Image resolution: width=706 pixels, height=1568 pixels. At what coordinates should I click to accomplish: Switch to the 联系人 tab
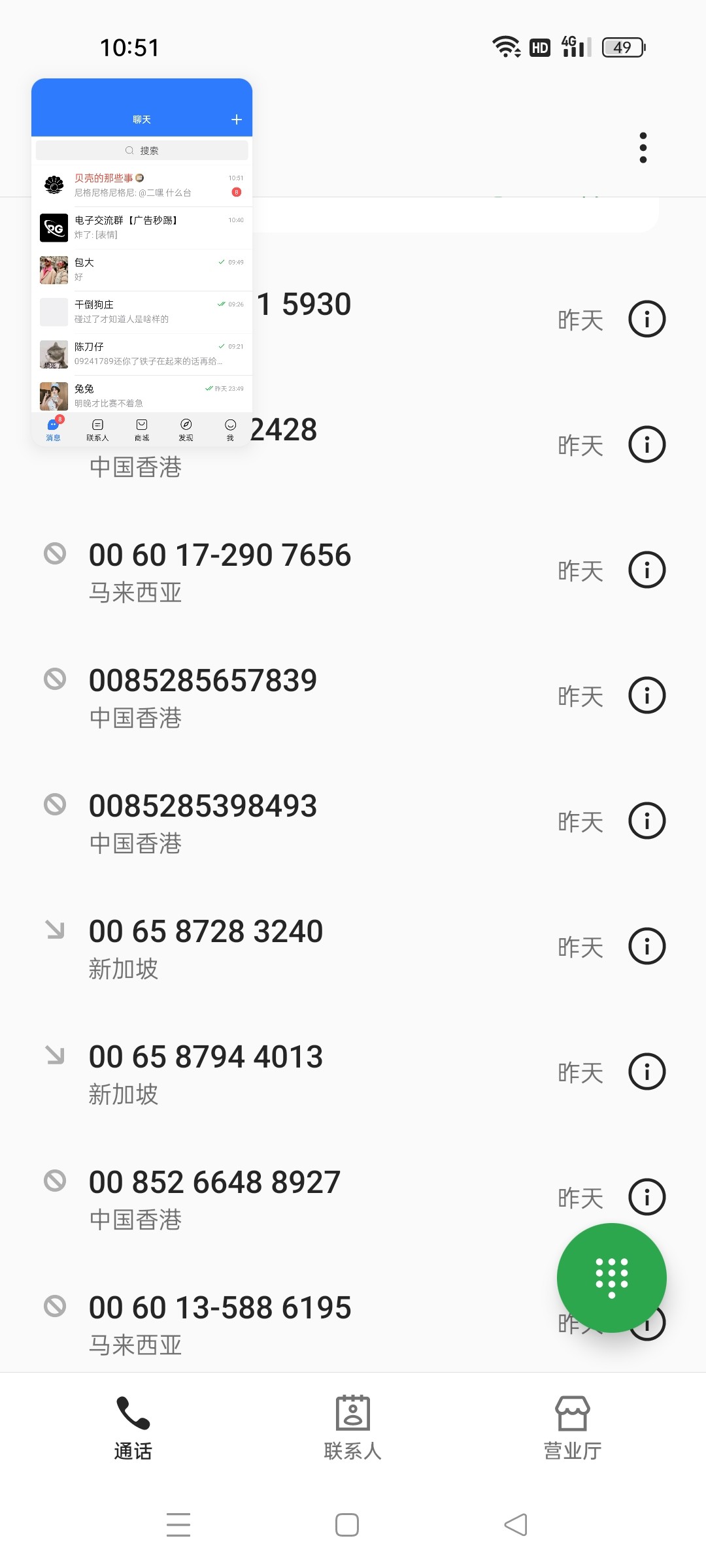point(352,1428)
